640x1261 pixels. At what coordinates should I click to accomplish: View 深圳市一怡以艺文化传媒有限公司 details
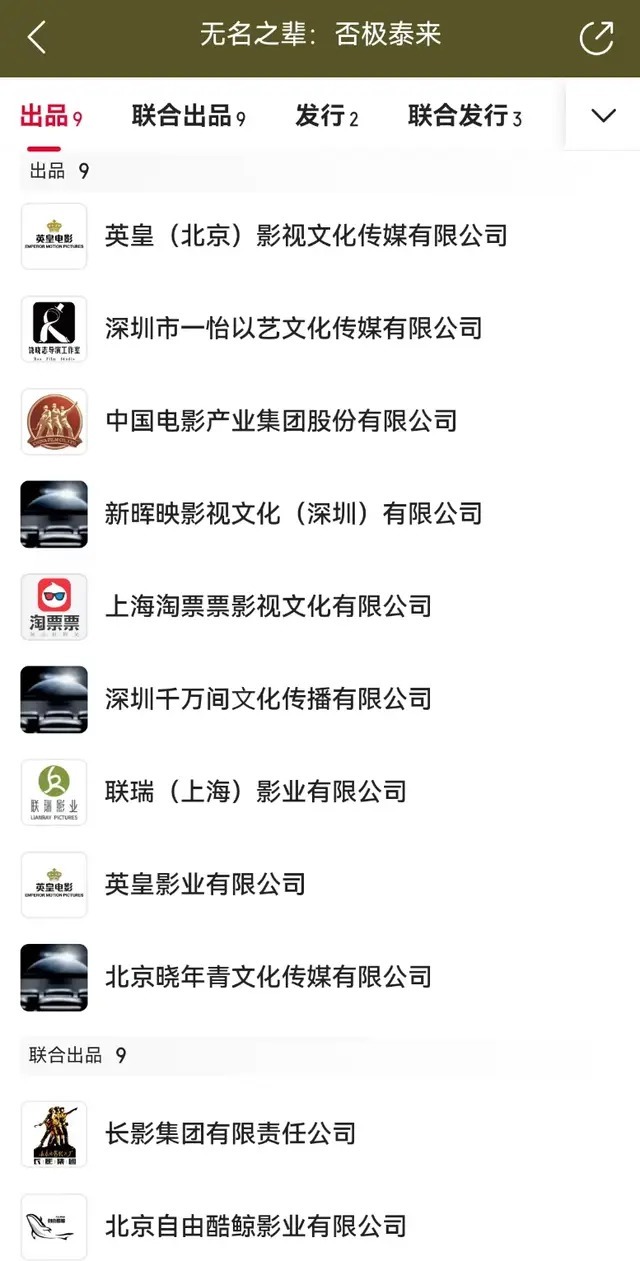click(x=293, y=328)
